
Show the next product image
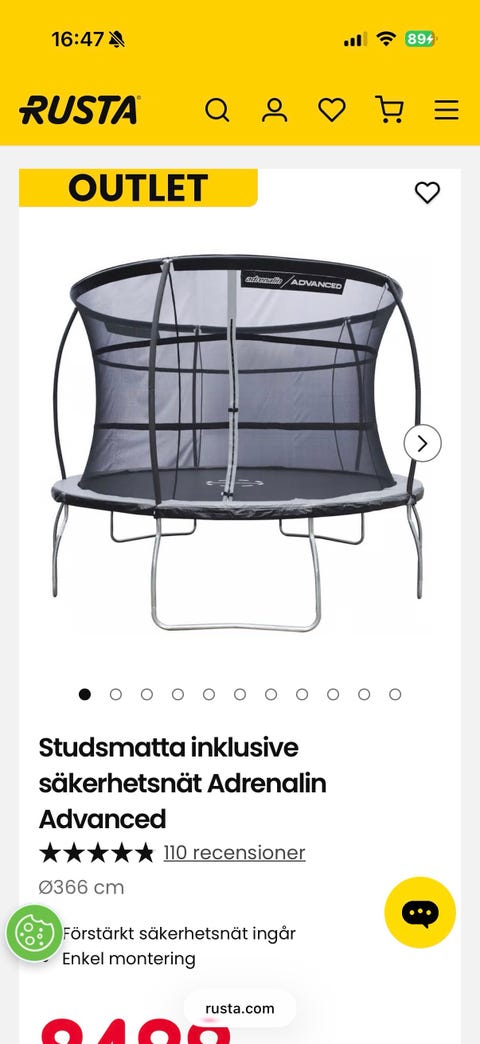422,443
